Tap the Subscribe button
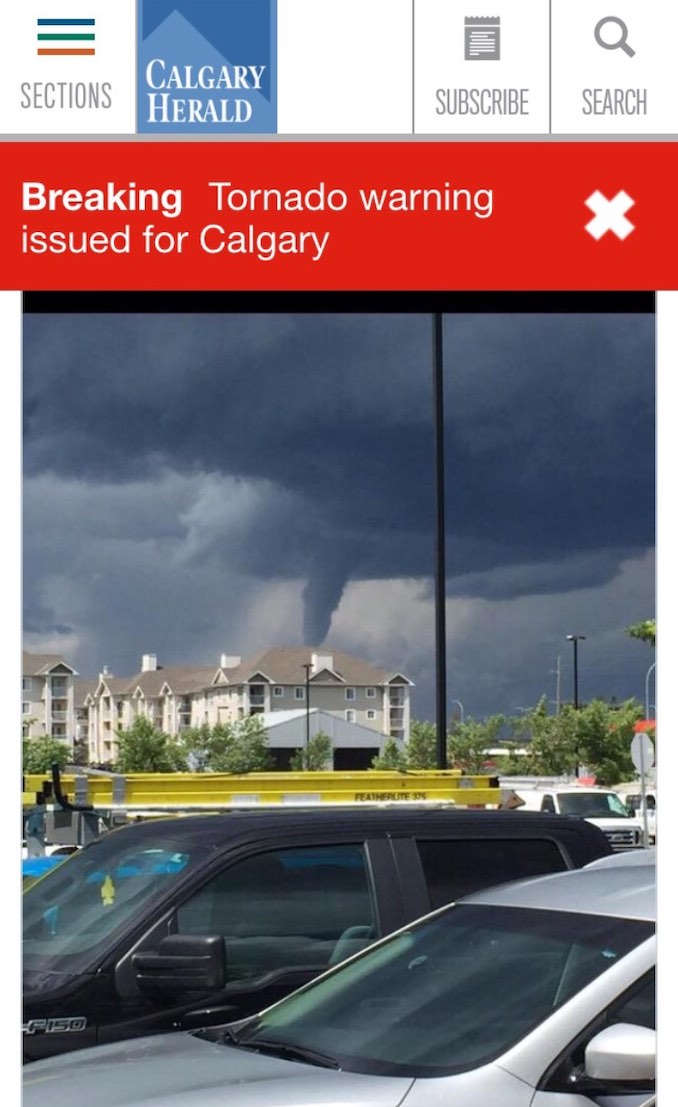 [482, 66]
